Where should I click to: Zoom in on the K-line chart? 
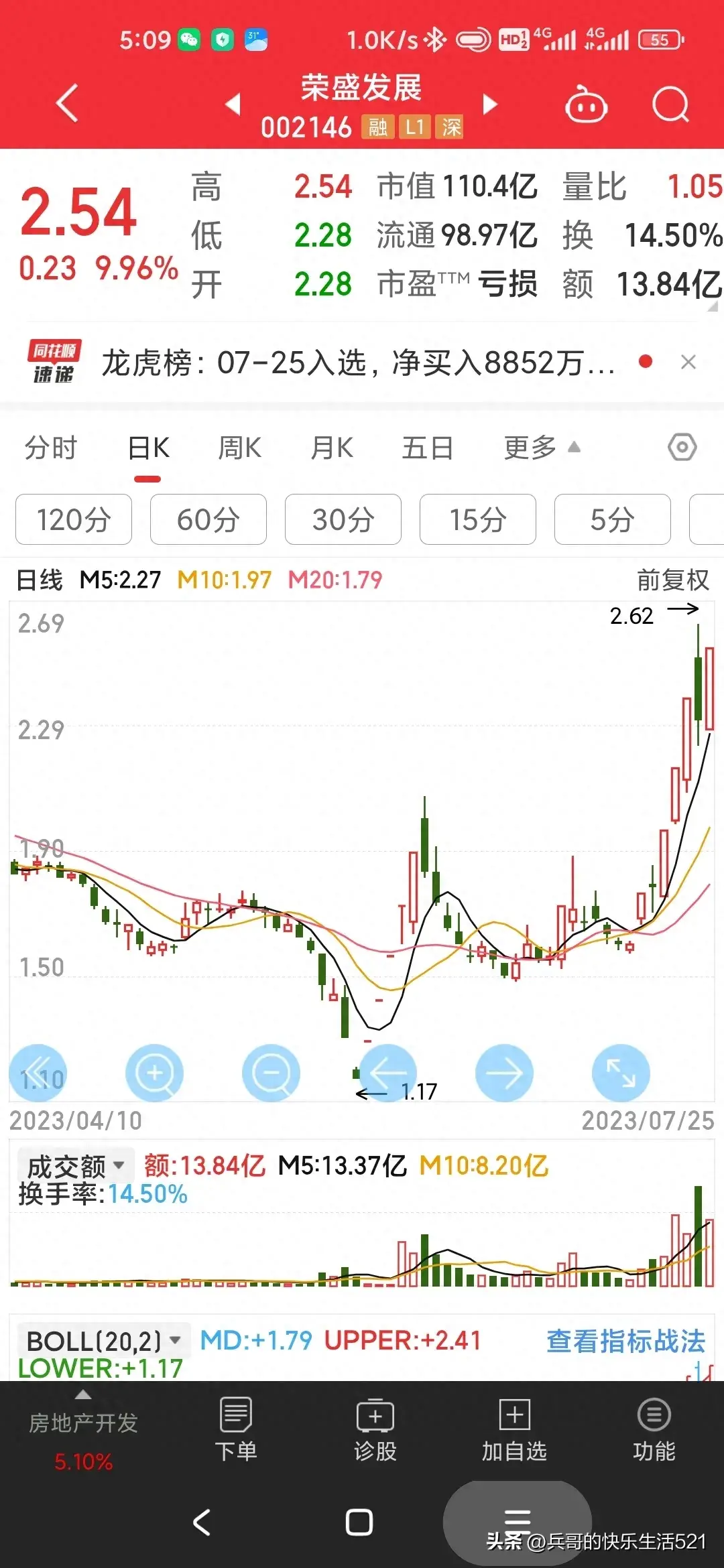click(154, 1073)
